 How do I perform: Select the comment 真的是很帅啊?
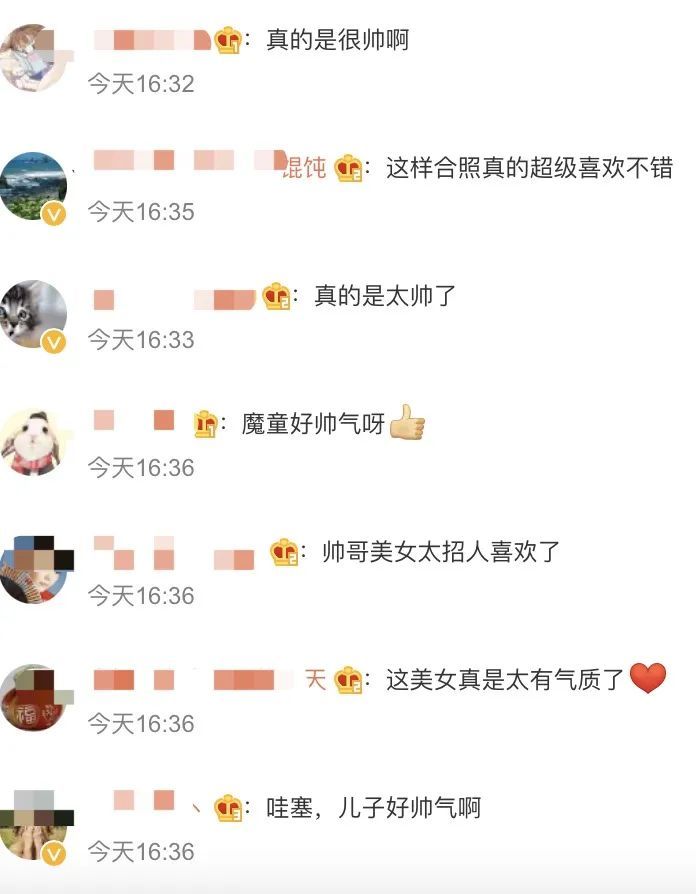[x=337, y=40]
